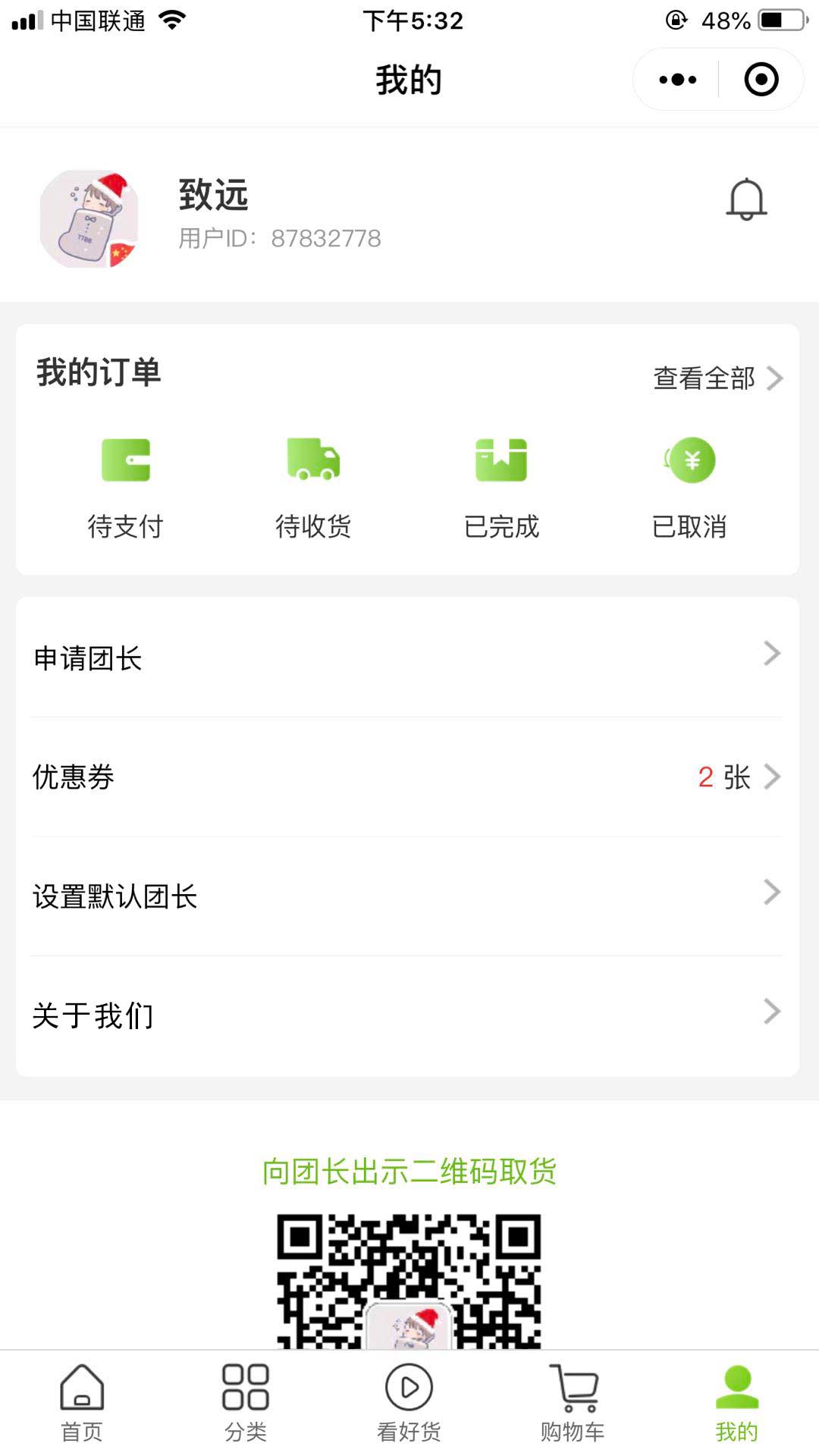This screenshot has width=819, height=1456.
Task: Open 待收货 orders awaiting delivery
Action: click(x=313, y=487)
